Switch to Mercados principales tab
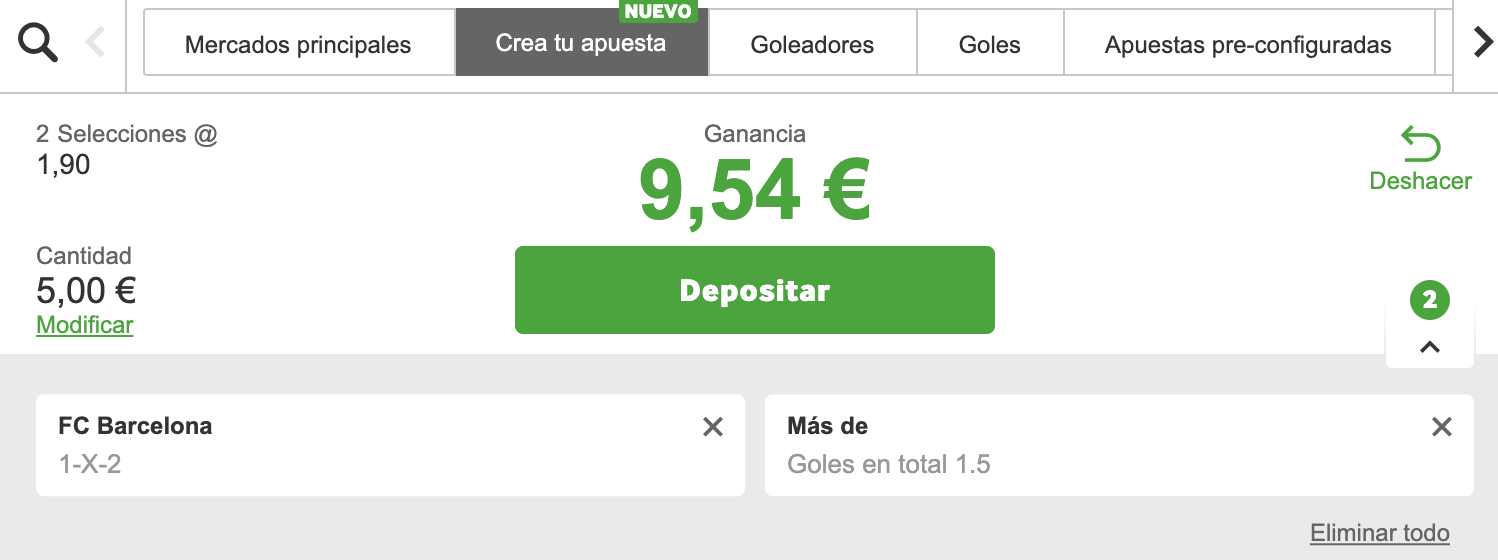The width and height of the screenshot is (1498, 560). click(298, 45)
